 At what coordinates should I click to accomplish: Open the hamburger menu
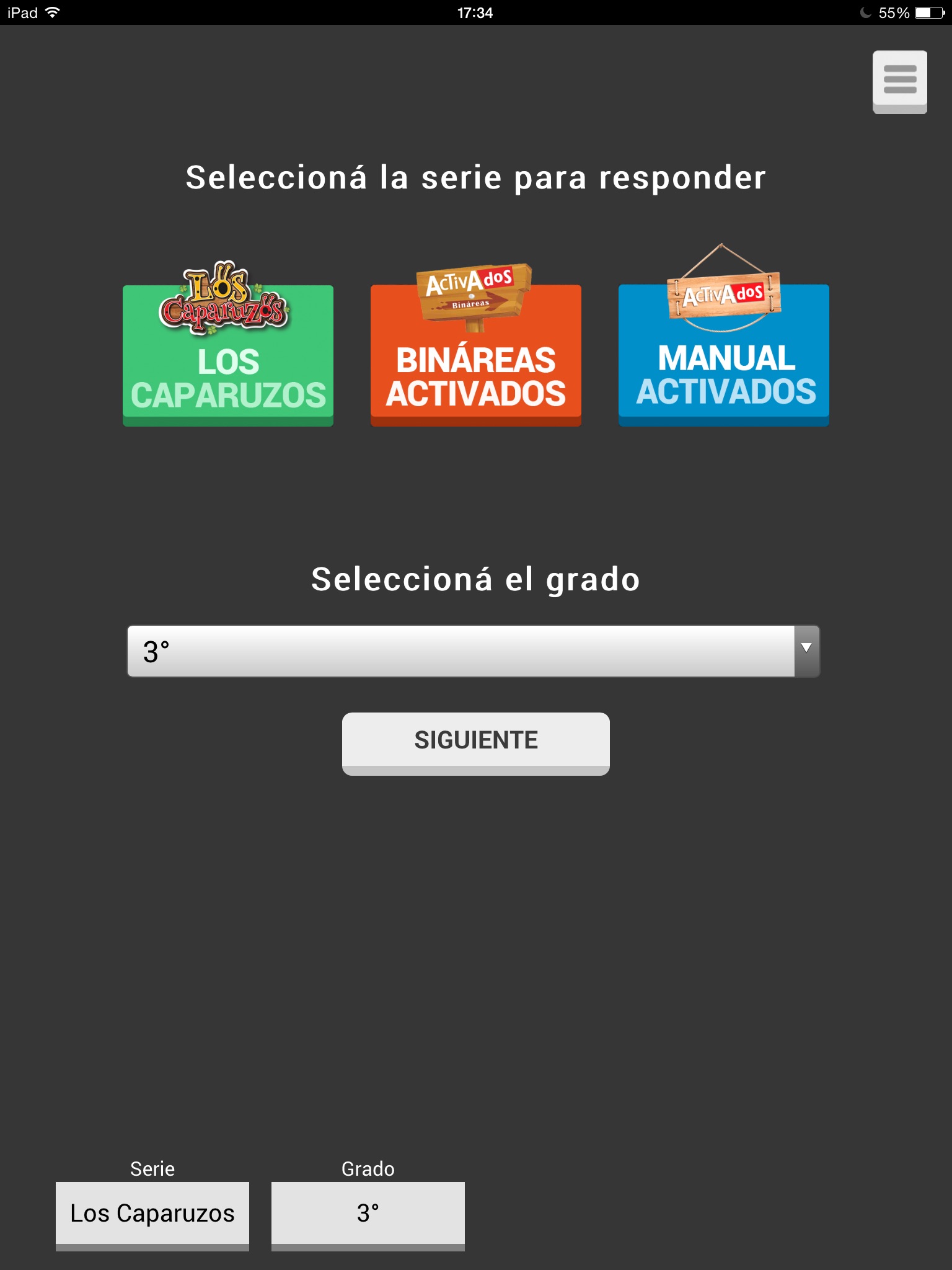click(900, 82)
